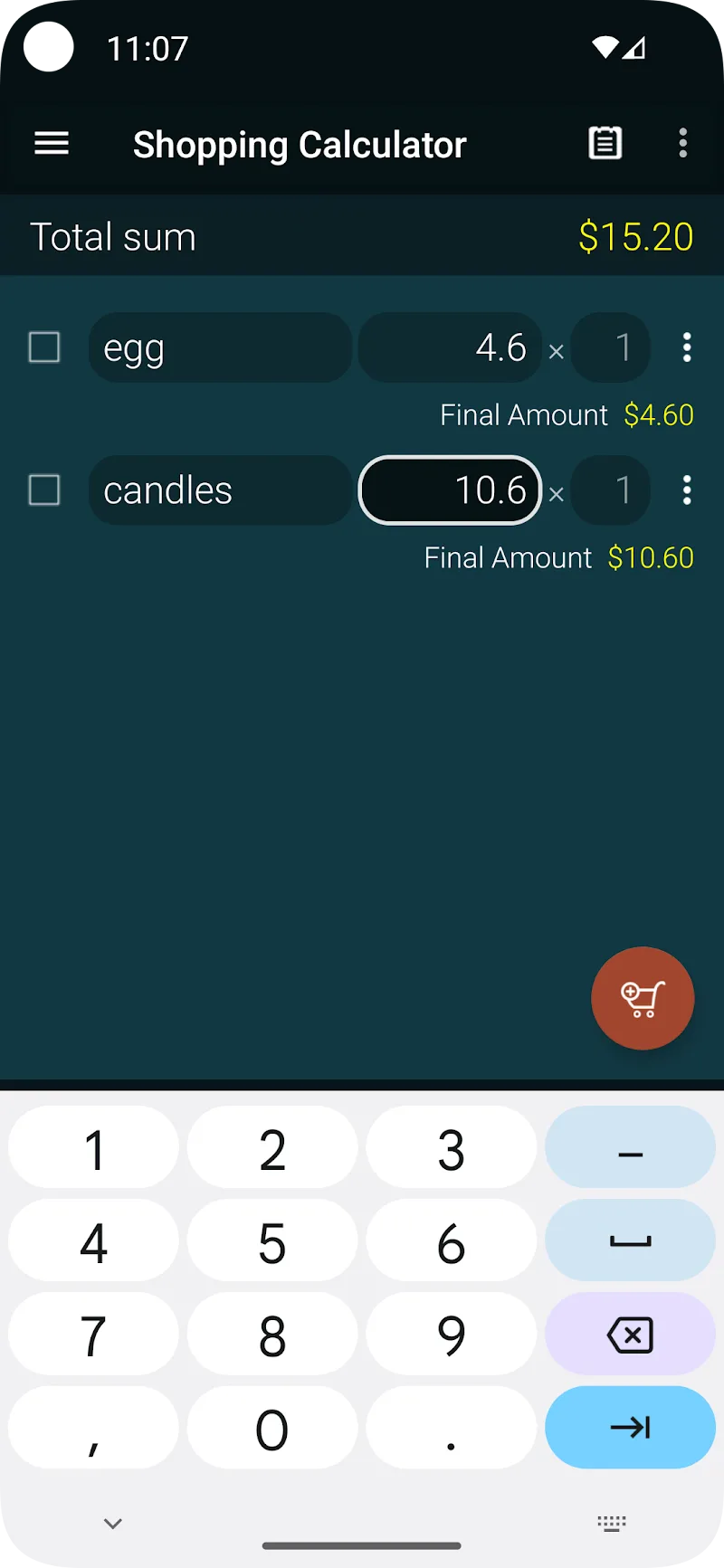Open the shopping list clipboard icon
The width and height of the screenshot is (724, 1568).
605,143
